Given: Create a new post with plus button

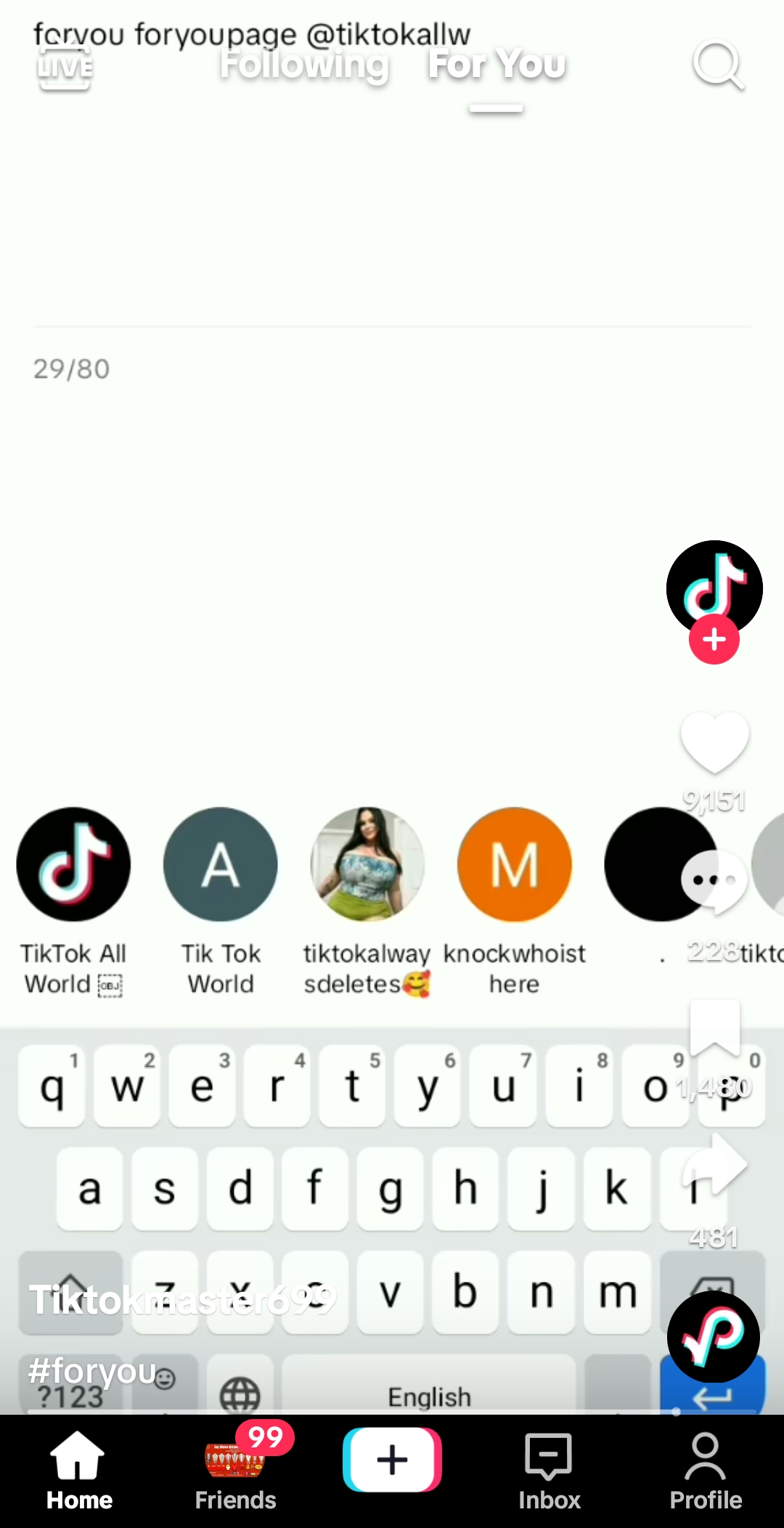Looking at the screenshot, I should 392,1460.
